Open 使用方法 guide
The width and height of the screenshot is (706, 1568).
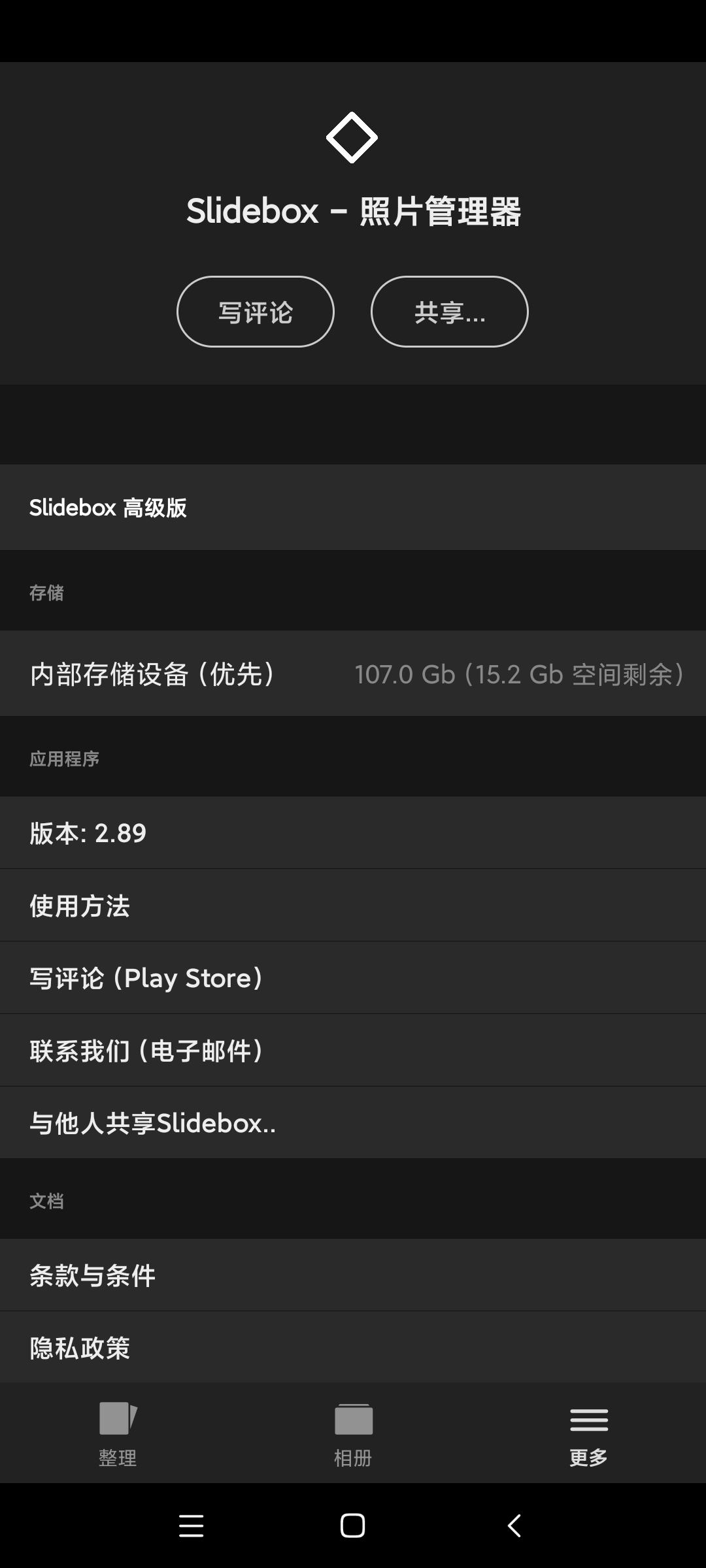[353, 906]
